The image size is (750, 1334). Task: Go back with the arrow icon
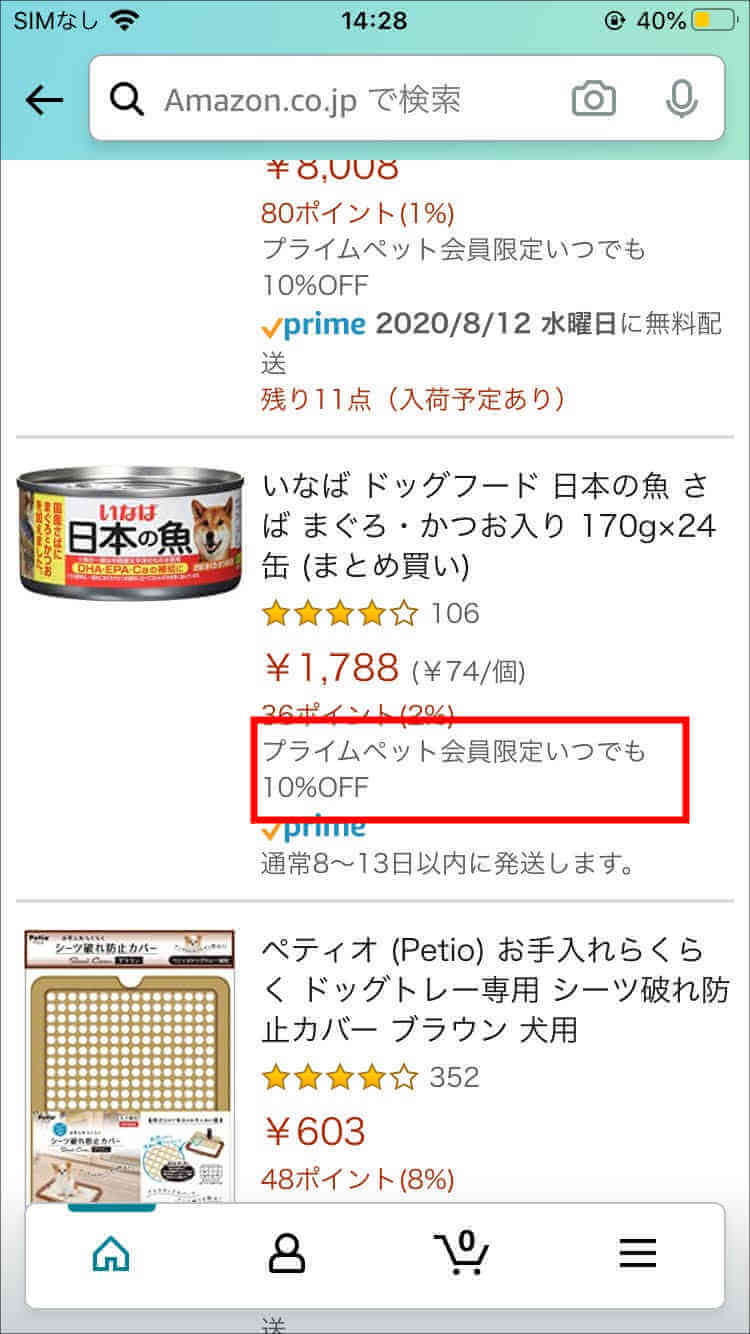[44, 99]
